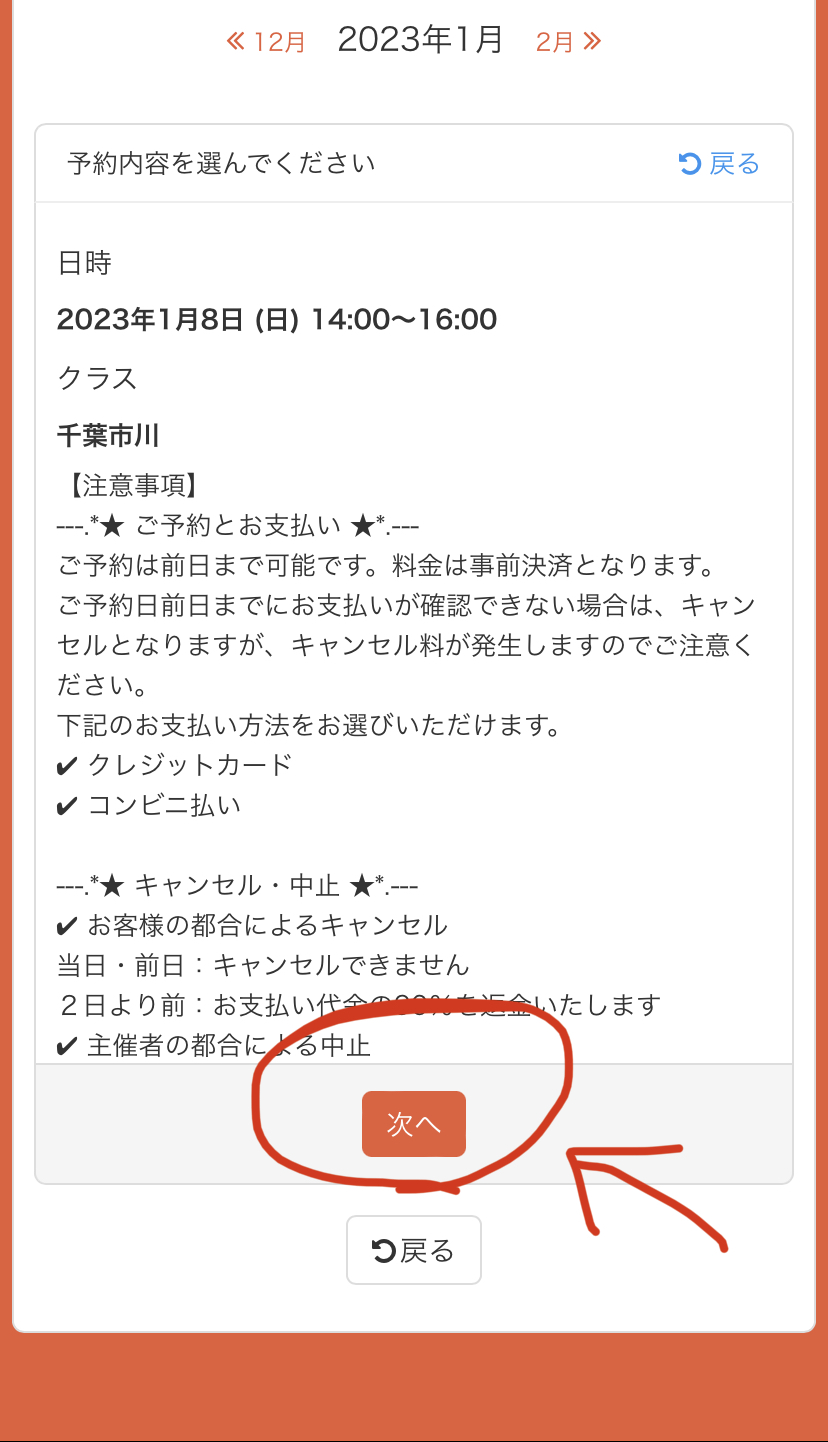Tap the 次へ button to proceed
The width and height of the screenshot is (828, 1442).
pyautogui.click(x=414, y=1124)
